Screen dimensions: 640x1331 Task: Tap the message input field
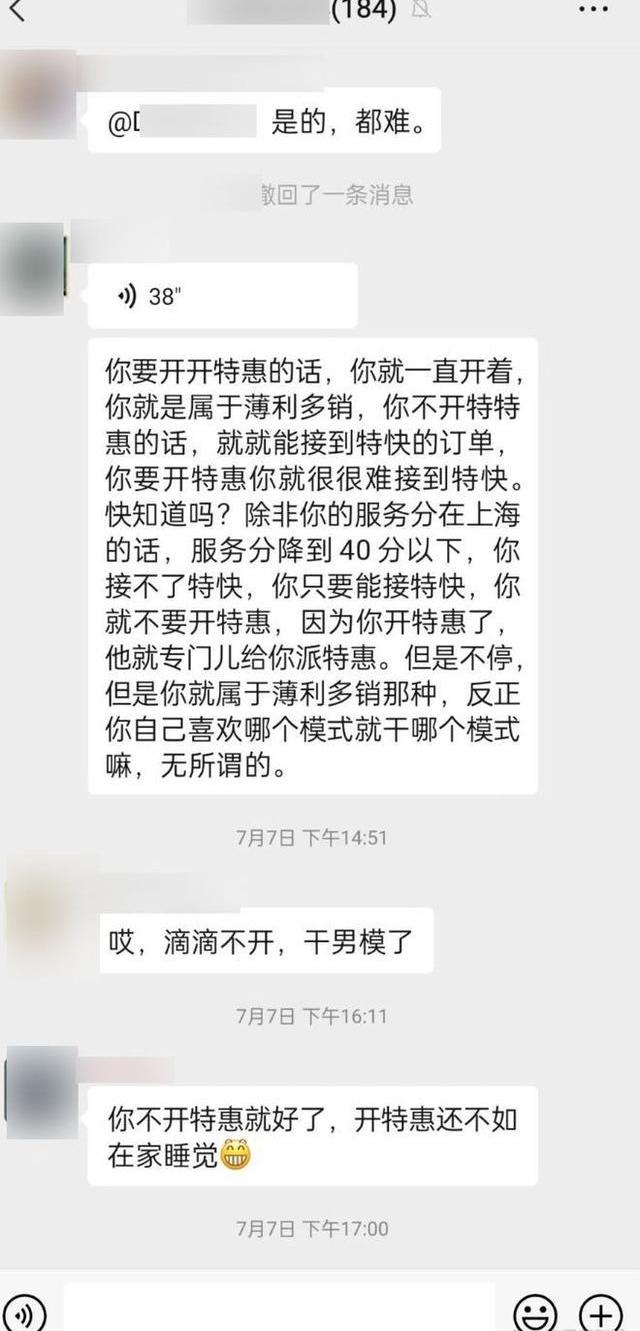tap(280, 1309)
